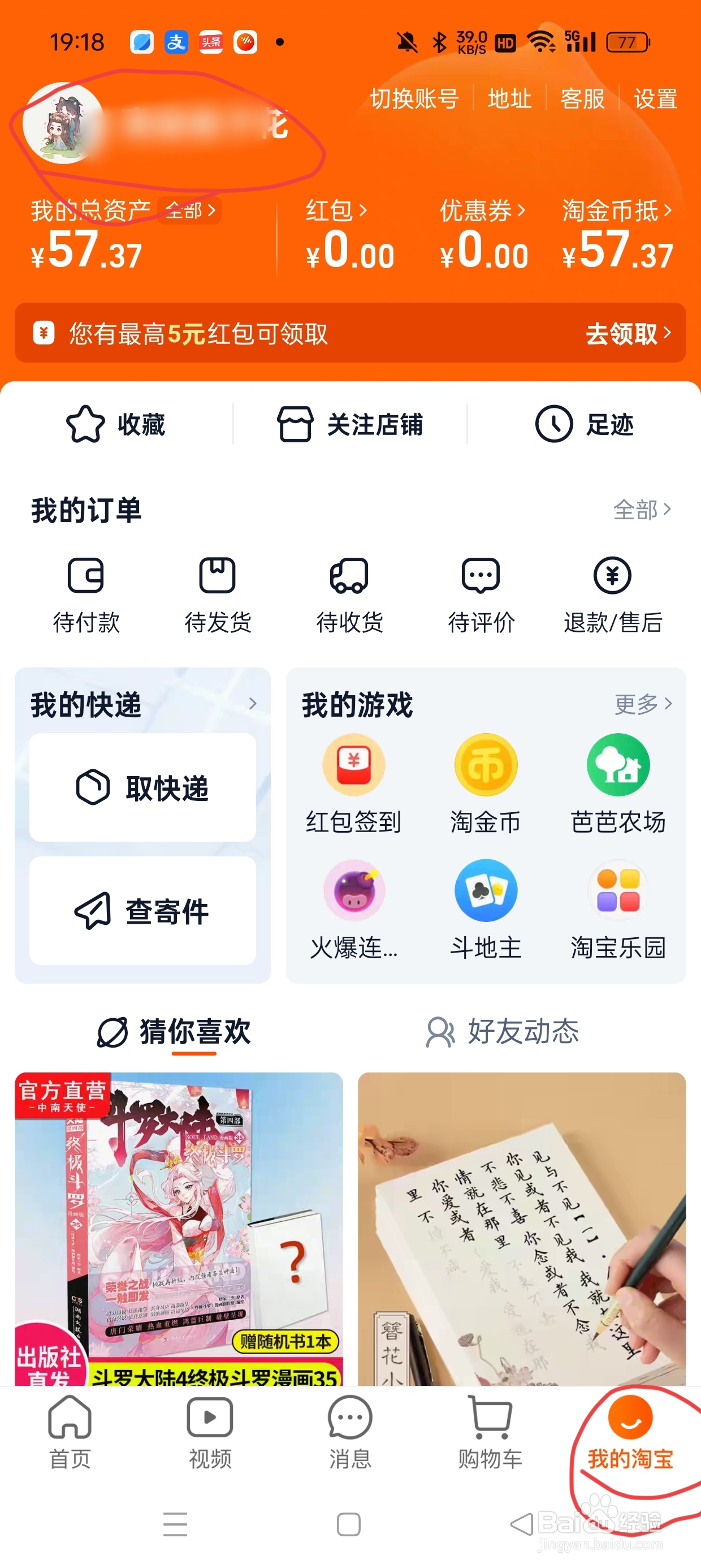This screenshot has width=701, height=1568.
Task: Select the 取快递 pick up package option
Action: coord(142,789)
